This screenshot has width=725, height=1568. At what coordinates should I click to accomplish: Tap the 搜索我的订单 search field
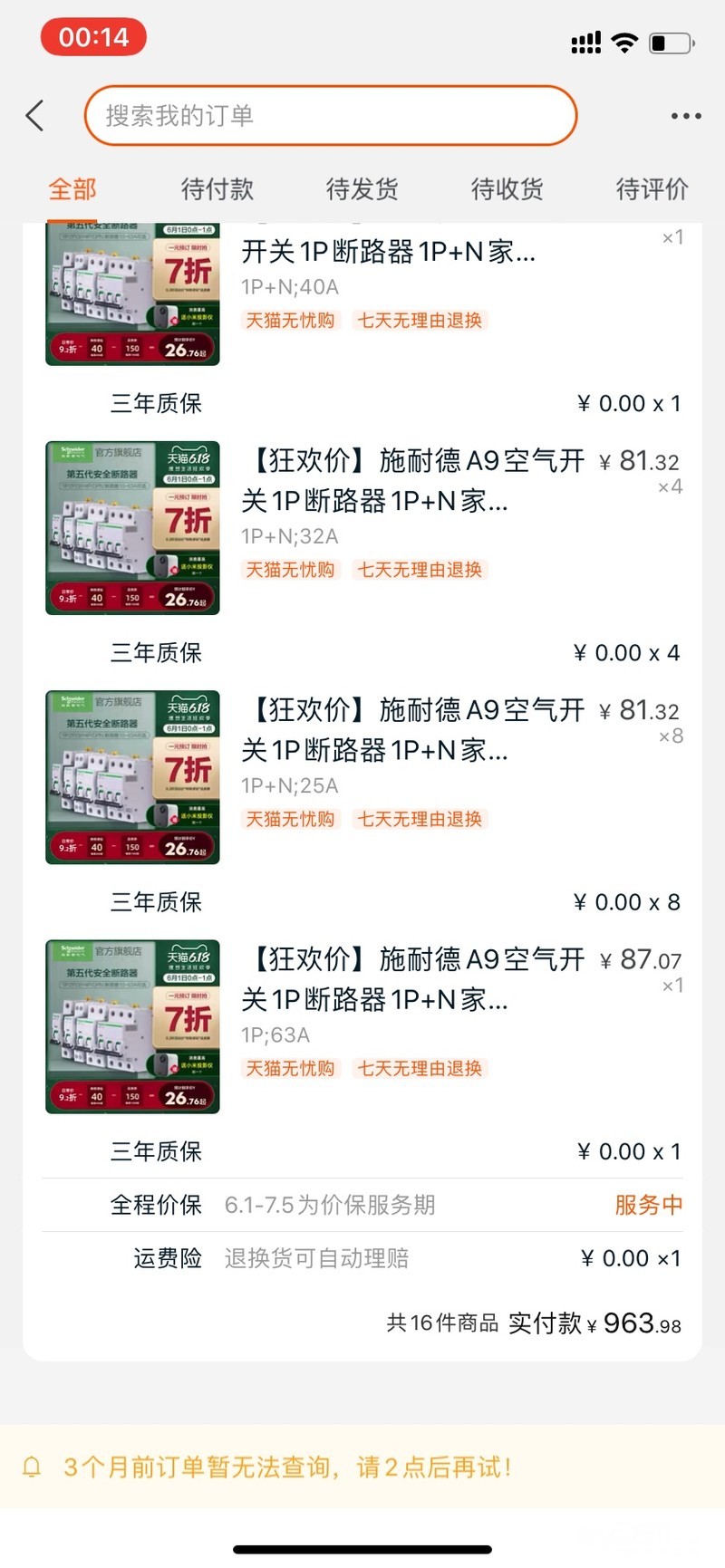tap(331, 116)
